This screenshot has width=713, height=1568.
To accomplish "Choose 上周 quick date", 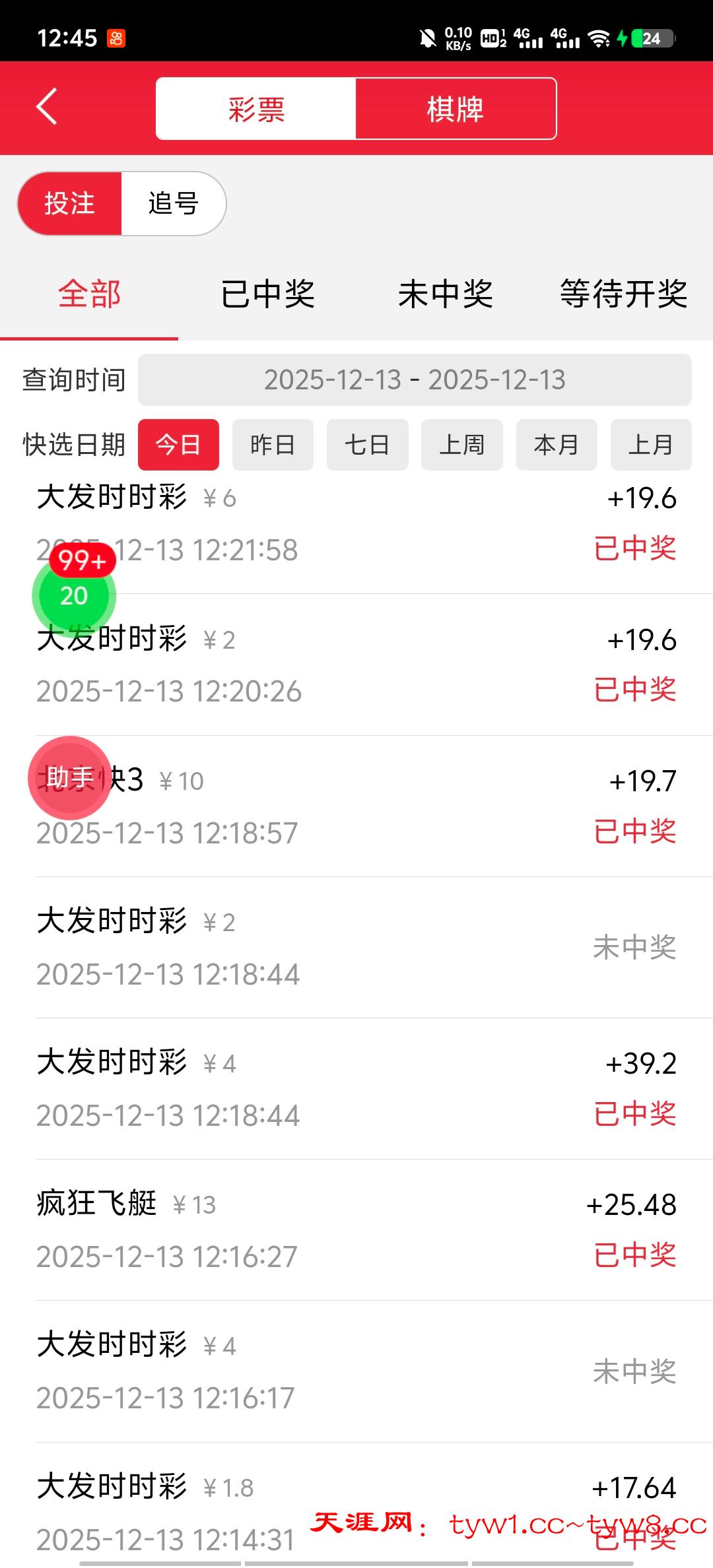I will [x=462, y=445].
